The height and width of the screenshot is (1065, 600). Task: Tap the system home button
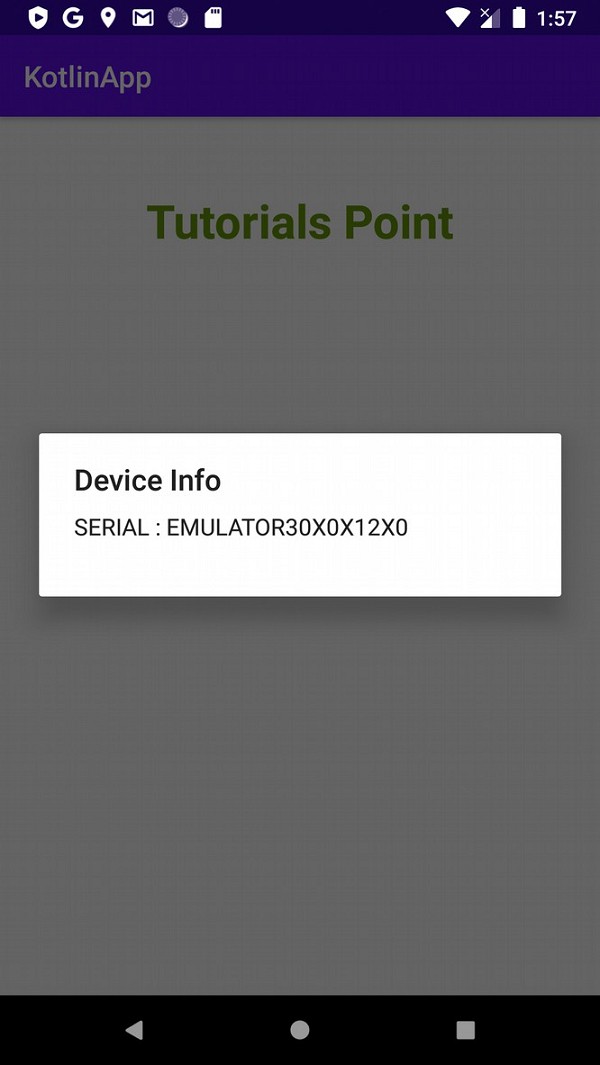[x=299, y=1030]
